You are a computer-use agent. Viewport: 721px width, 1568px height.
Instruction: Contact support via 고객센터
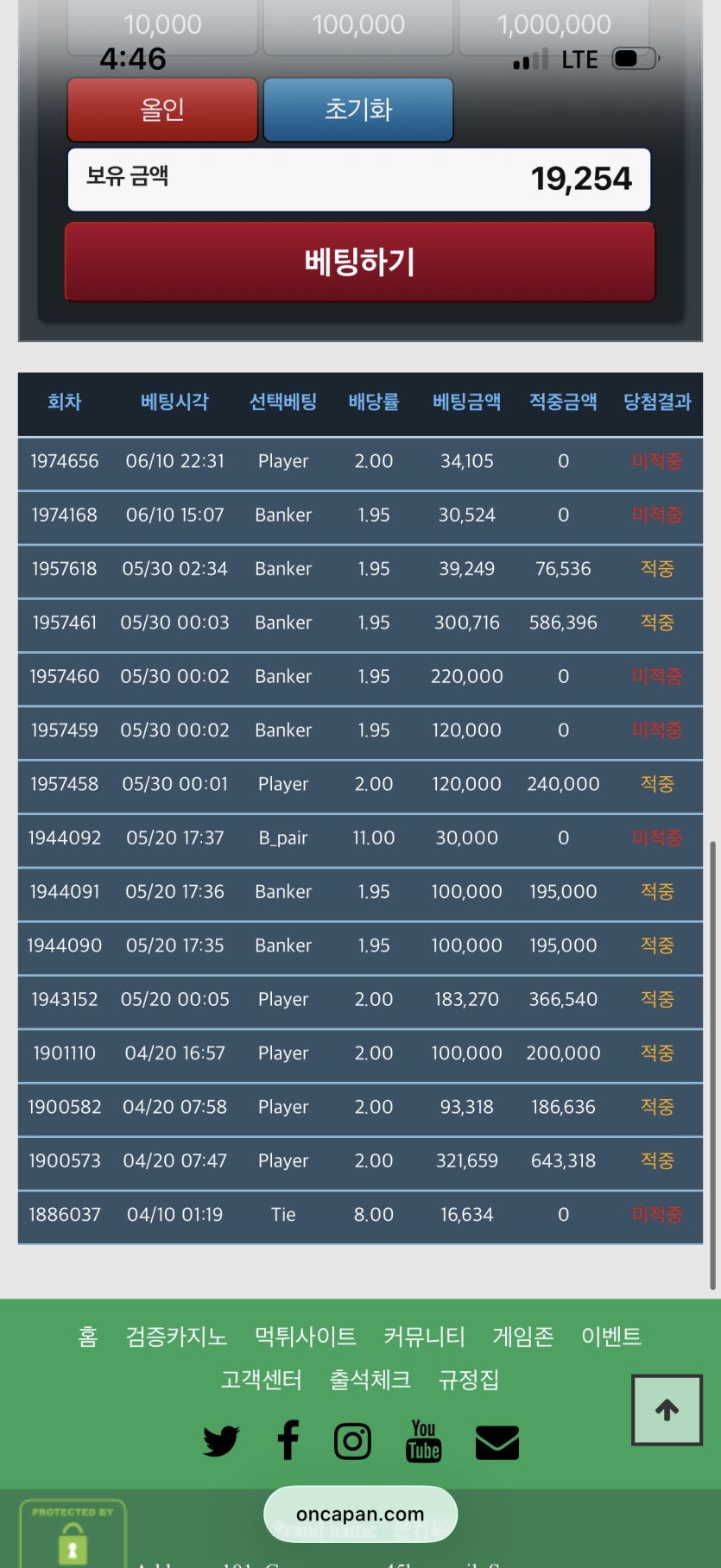tap(262, 1380)
